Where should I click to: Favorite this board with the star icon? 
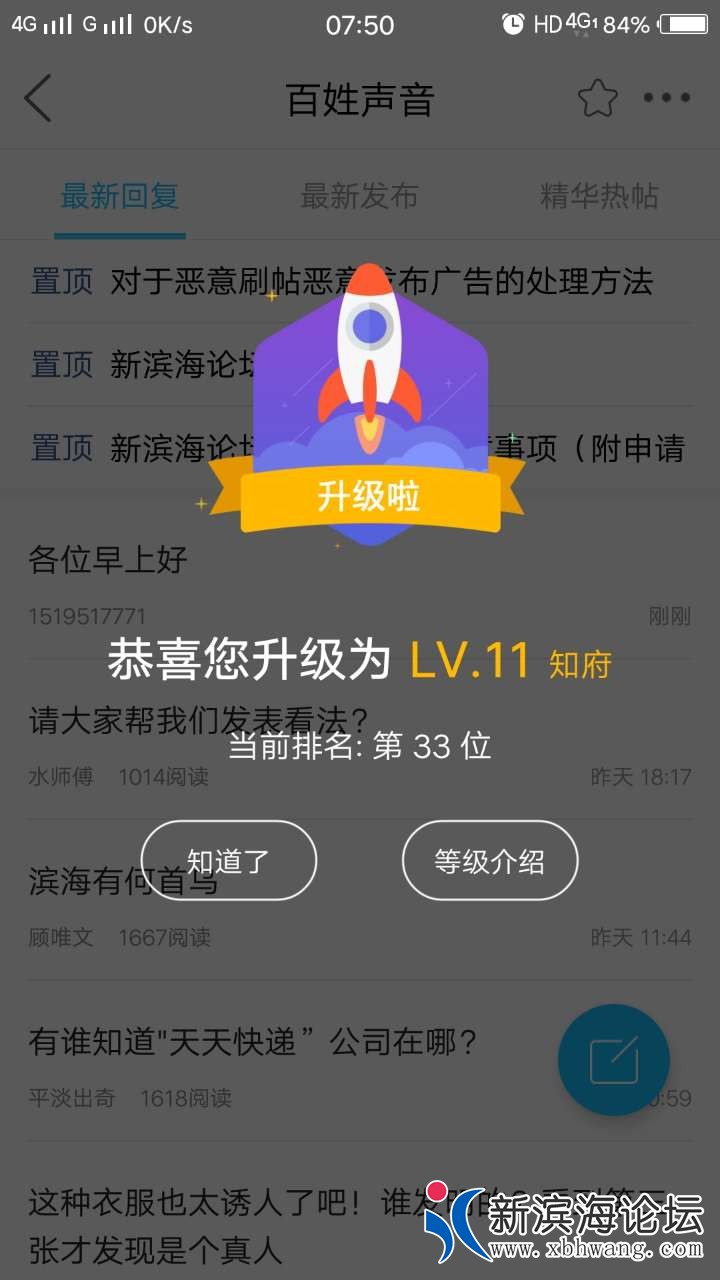pos(597,98)
